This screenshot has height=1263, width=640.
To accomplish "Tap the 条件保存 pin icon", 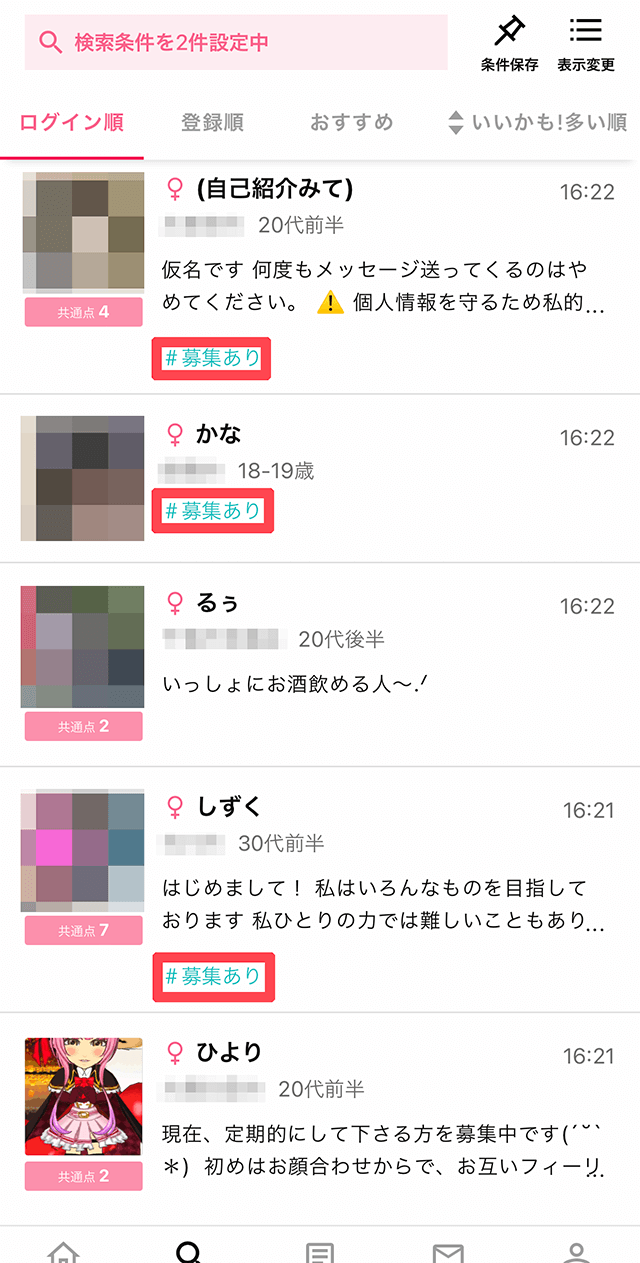I will click(x=509, y=43).
